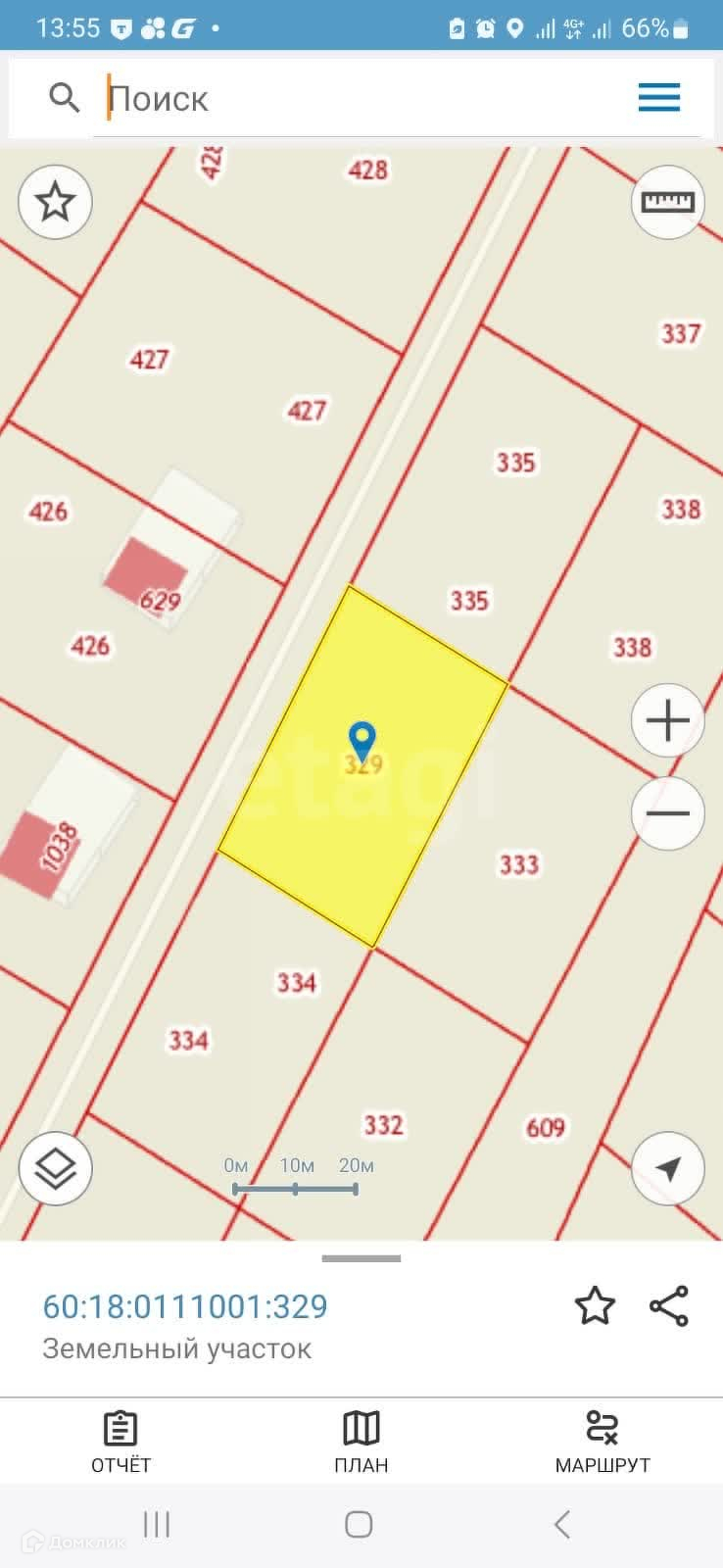The height and width of the screenshot is (1568, 723).
Task: Expand the bottom sheet handle
Action: click(361, 1258)
